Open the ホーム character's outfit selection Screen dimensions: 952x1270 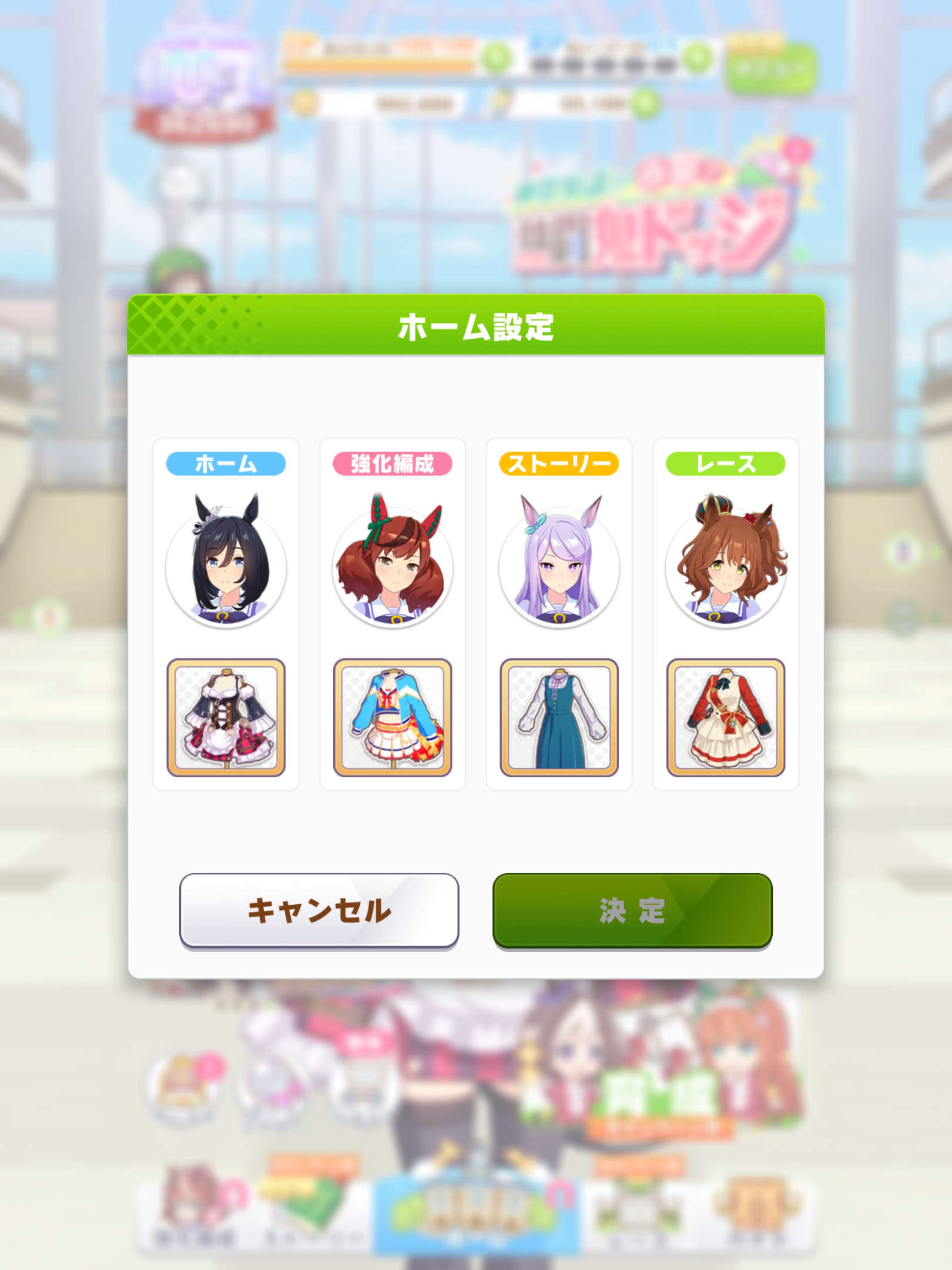point(226,717)
